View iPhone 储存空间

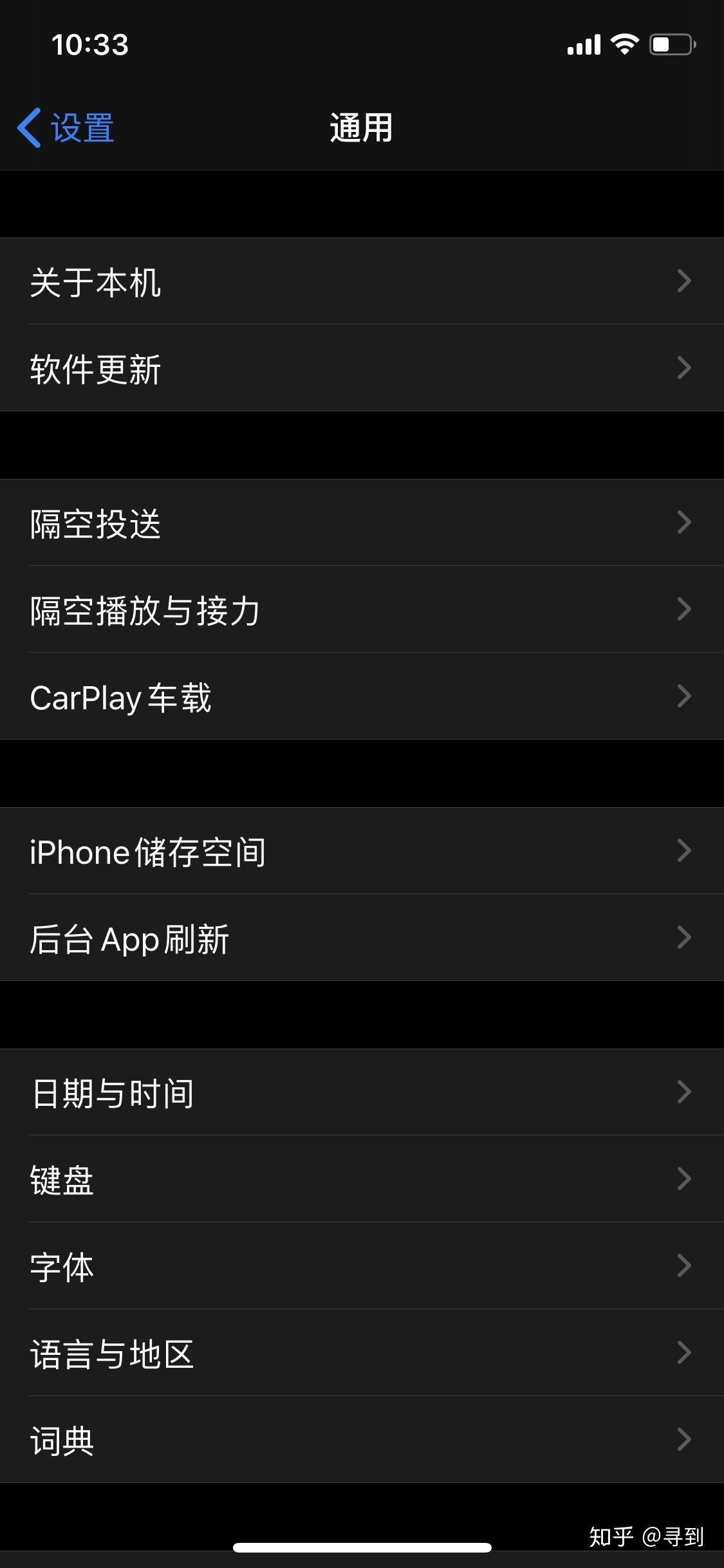[362, 851]
